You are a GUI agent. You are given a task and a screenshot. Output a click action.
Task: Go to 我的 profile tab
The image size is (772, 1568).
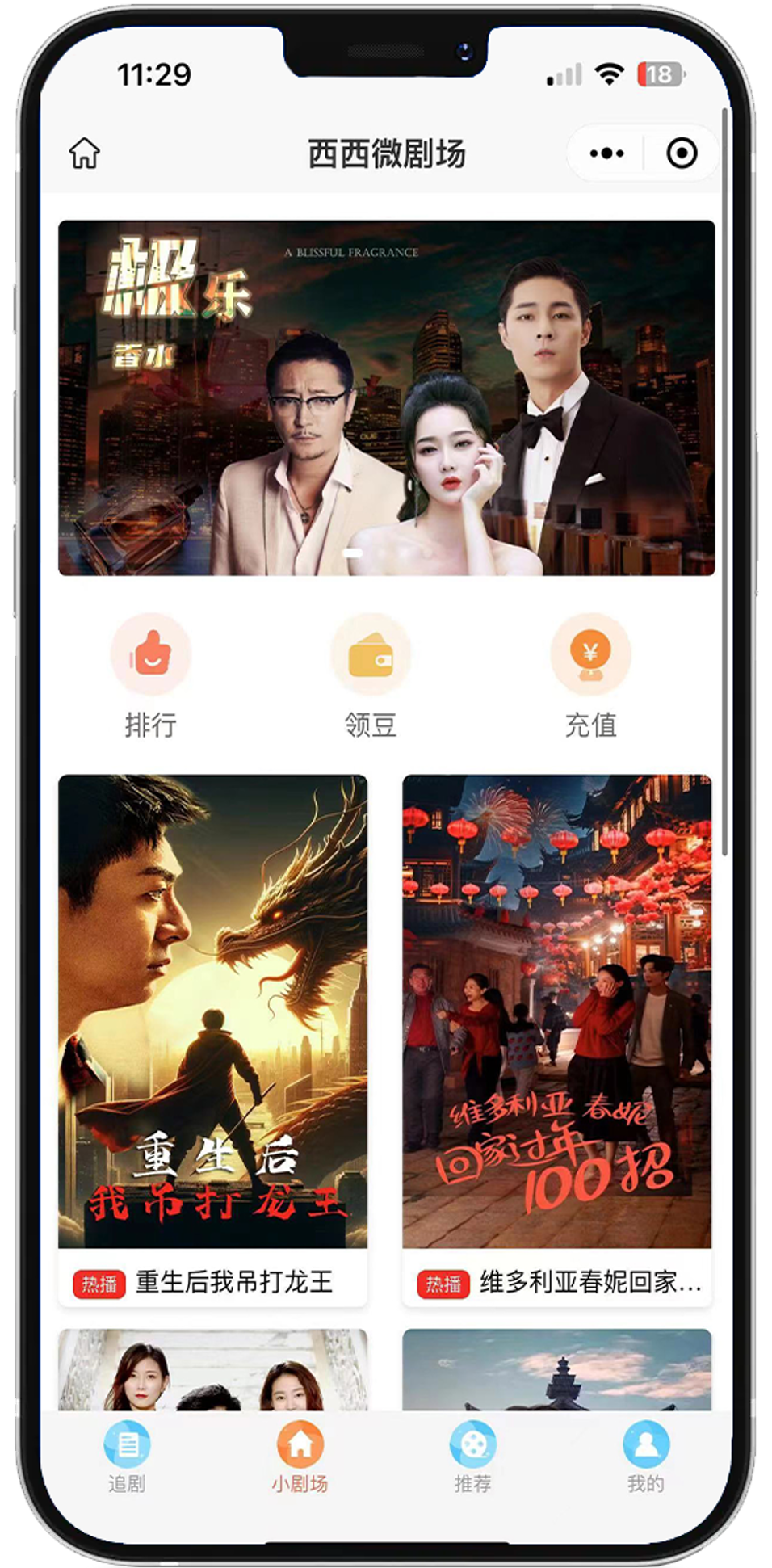click(x=645, y=1458)
